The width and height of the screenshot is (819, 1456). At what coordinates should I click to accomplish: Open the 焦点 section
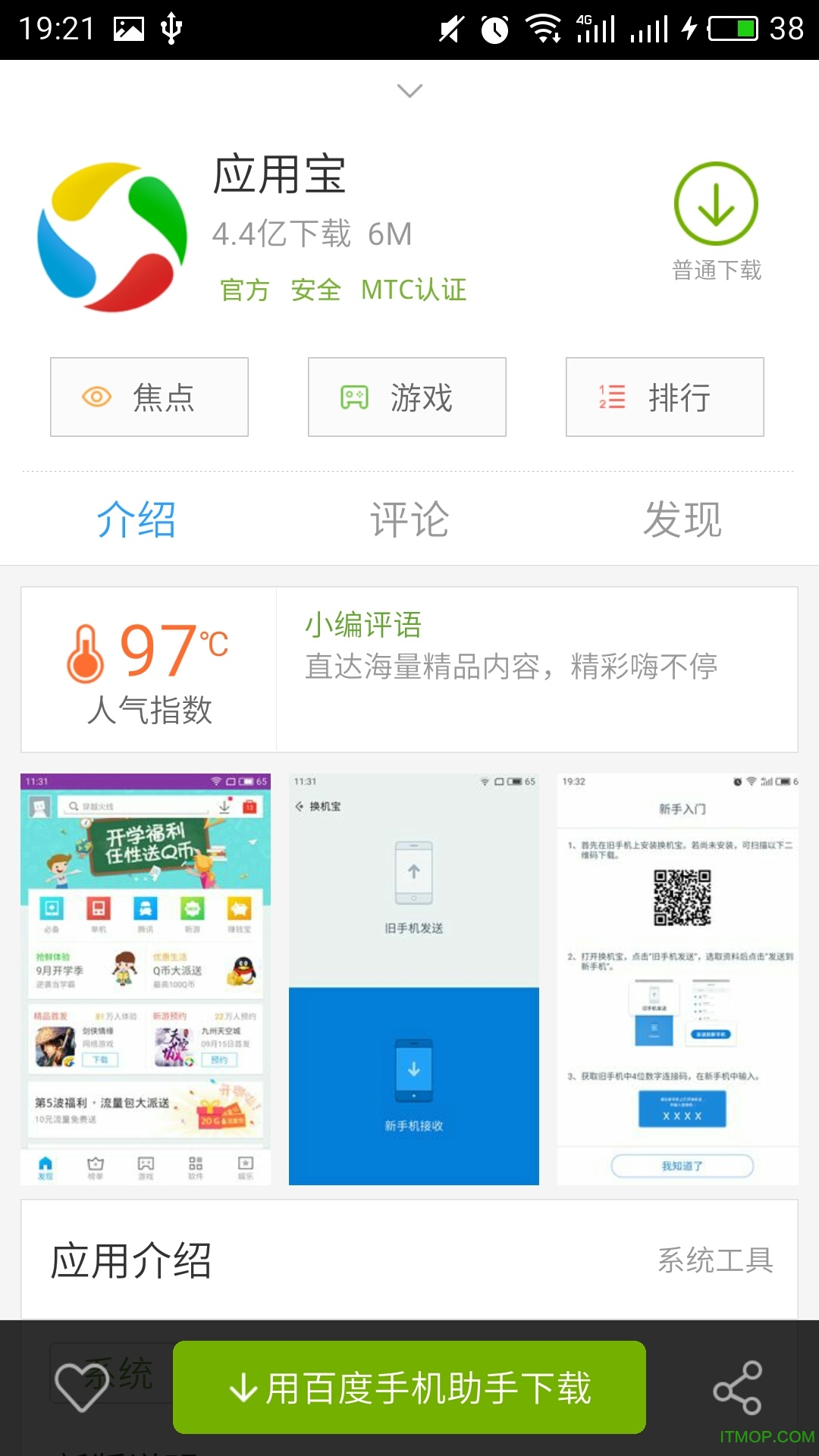click(x=149, y=397)
